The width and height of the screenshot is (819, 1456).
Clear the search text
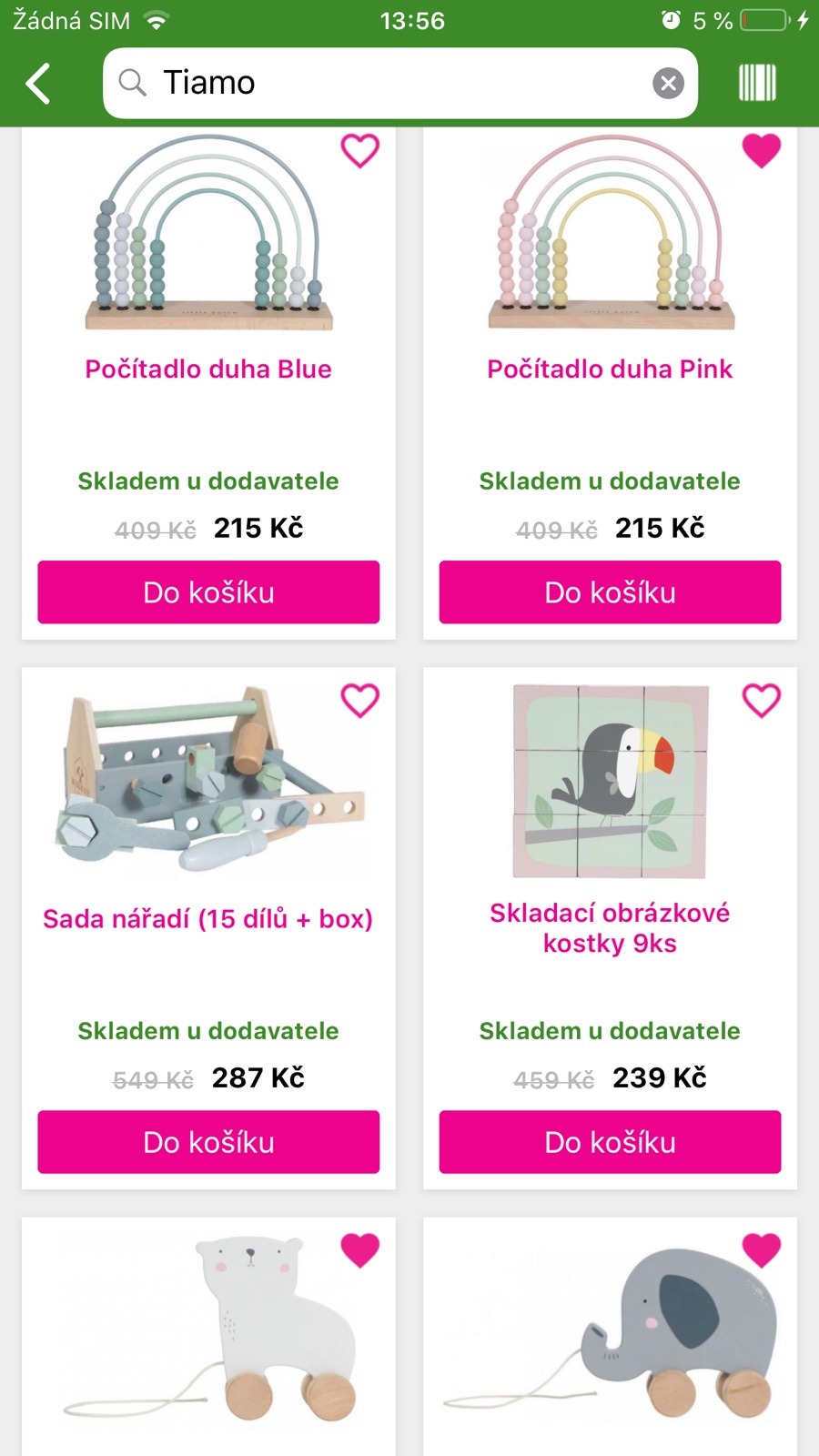point(668,84)
